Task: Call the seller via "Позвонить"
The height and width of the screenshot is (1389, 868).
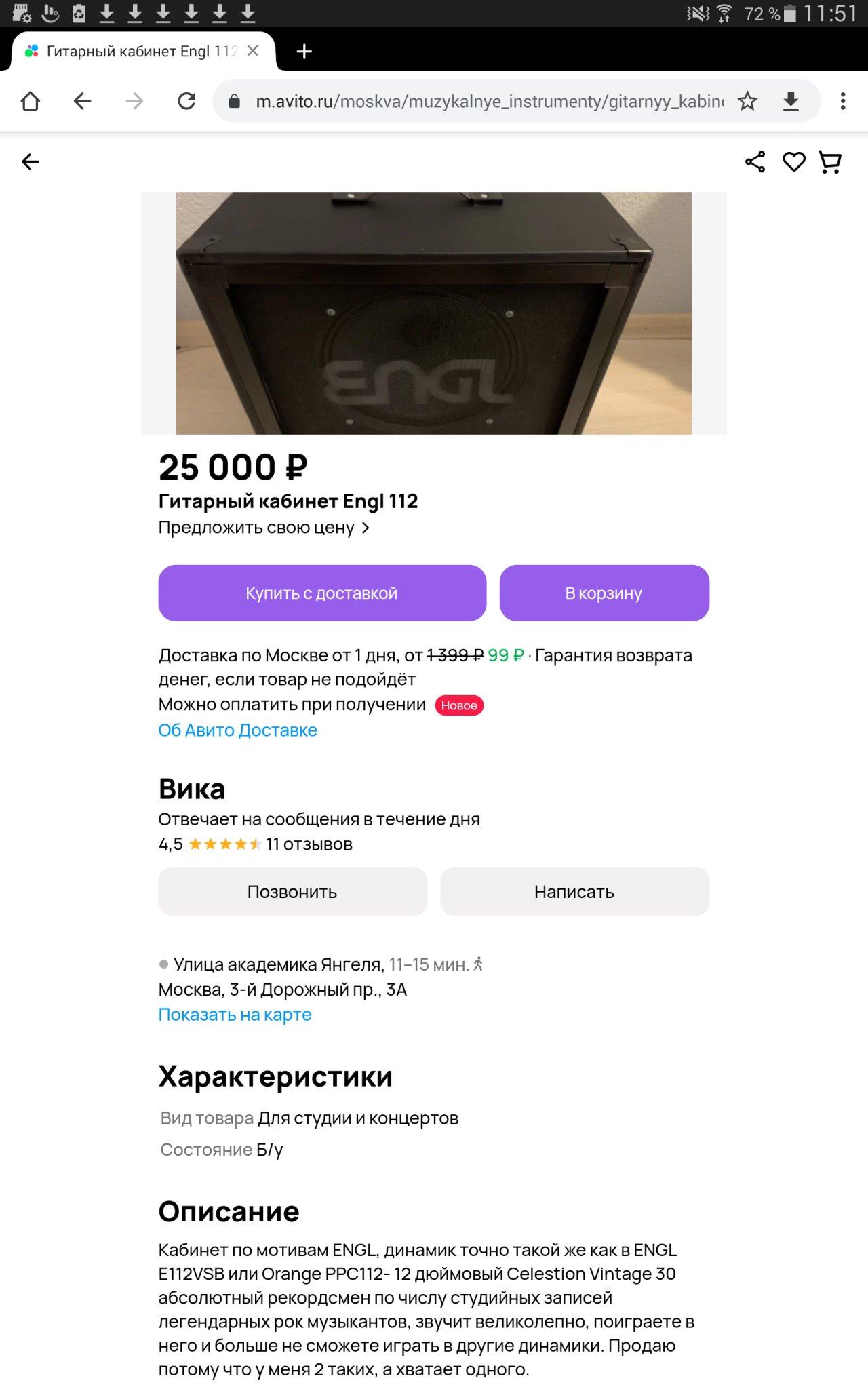Action: pos(292,891)
